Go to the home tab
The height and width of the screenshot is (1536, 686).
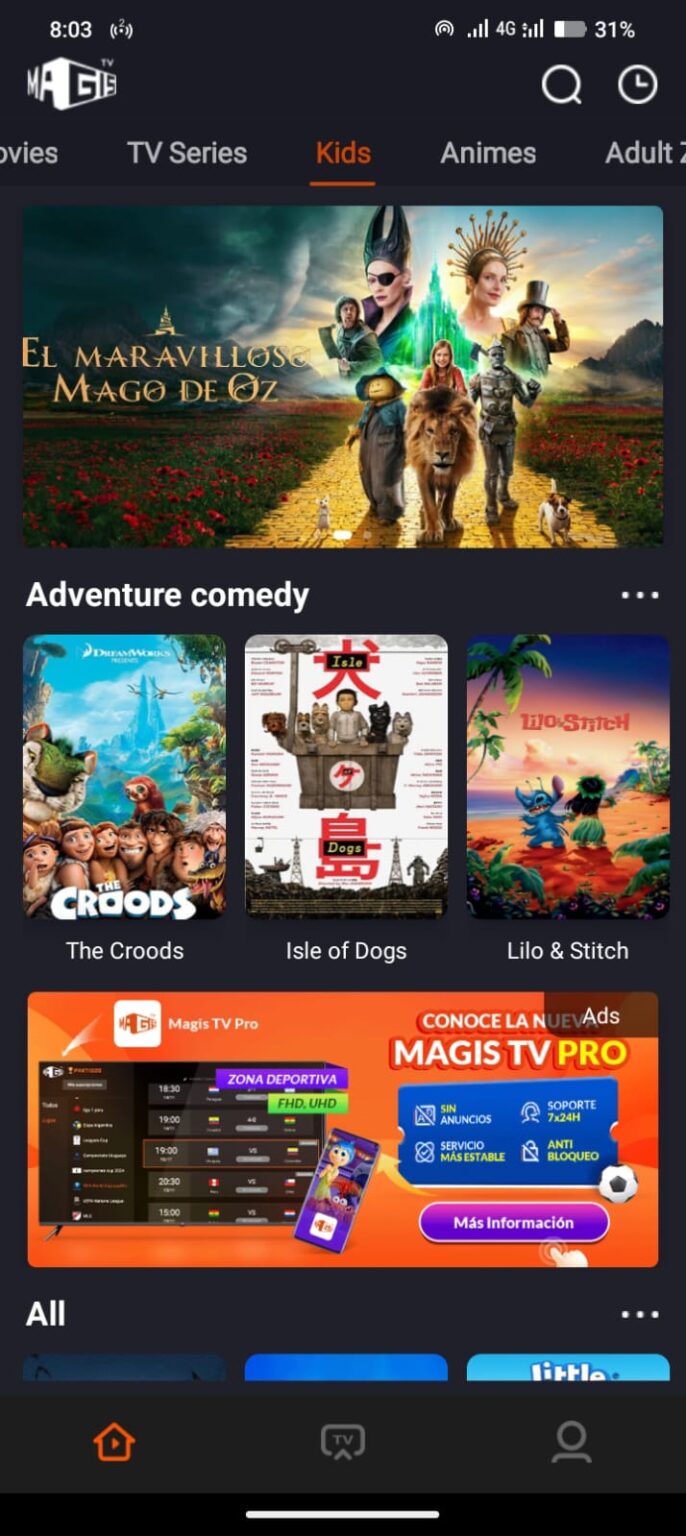coord(114,1442)
